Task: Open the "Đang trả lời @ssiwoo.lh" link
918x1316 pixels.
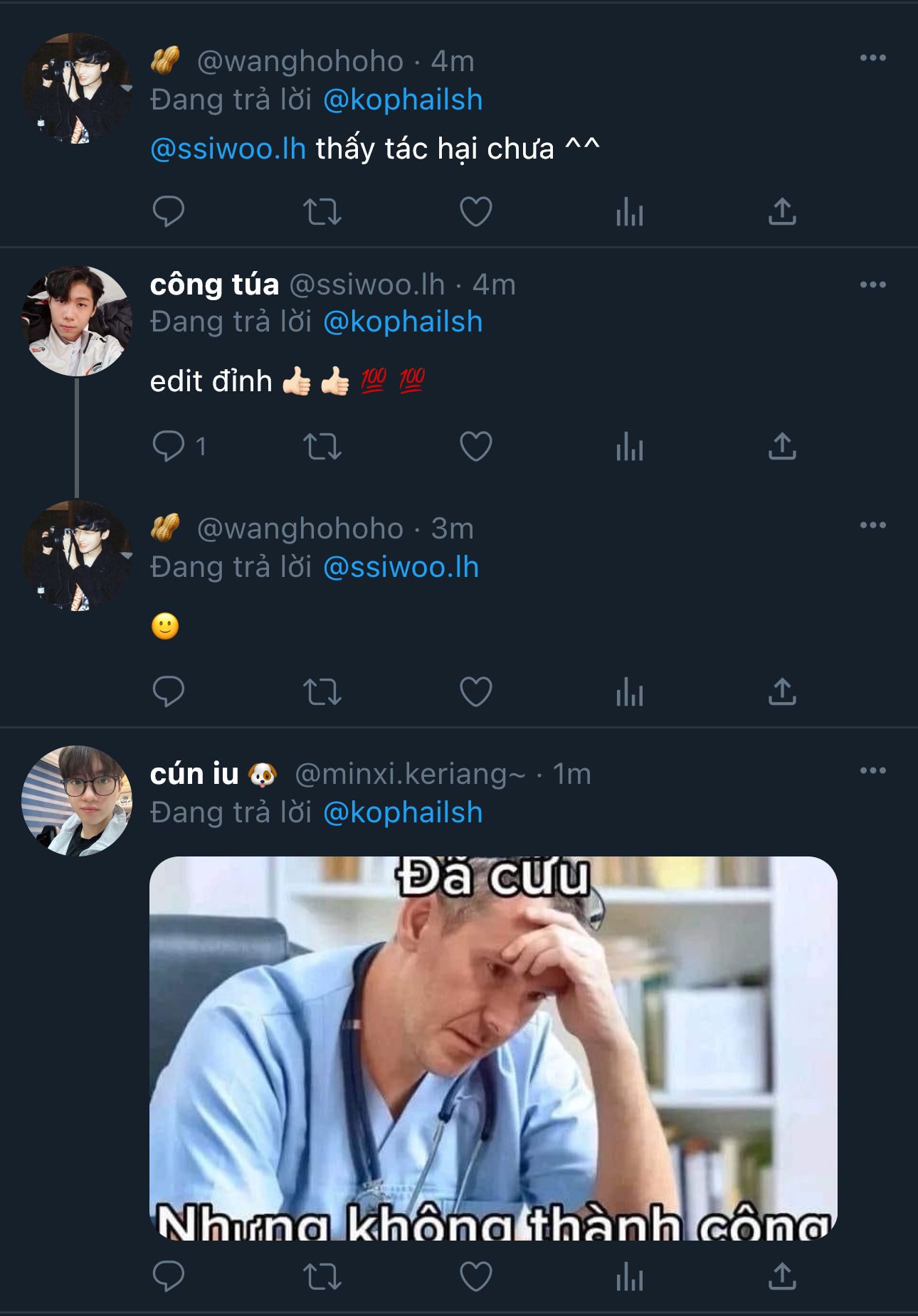Action: pyautogui.click(x=401, y=568)
